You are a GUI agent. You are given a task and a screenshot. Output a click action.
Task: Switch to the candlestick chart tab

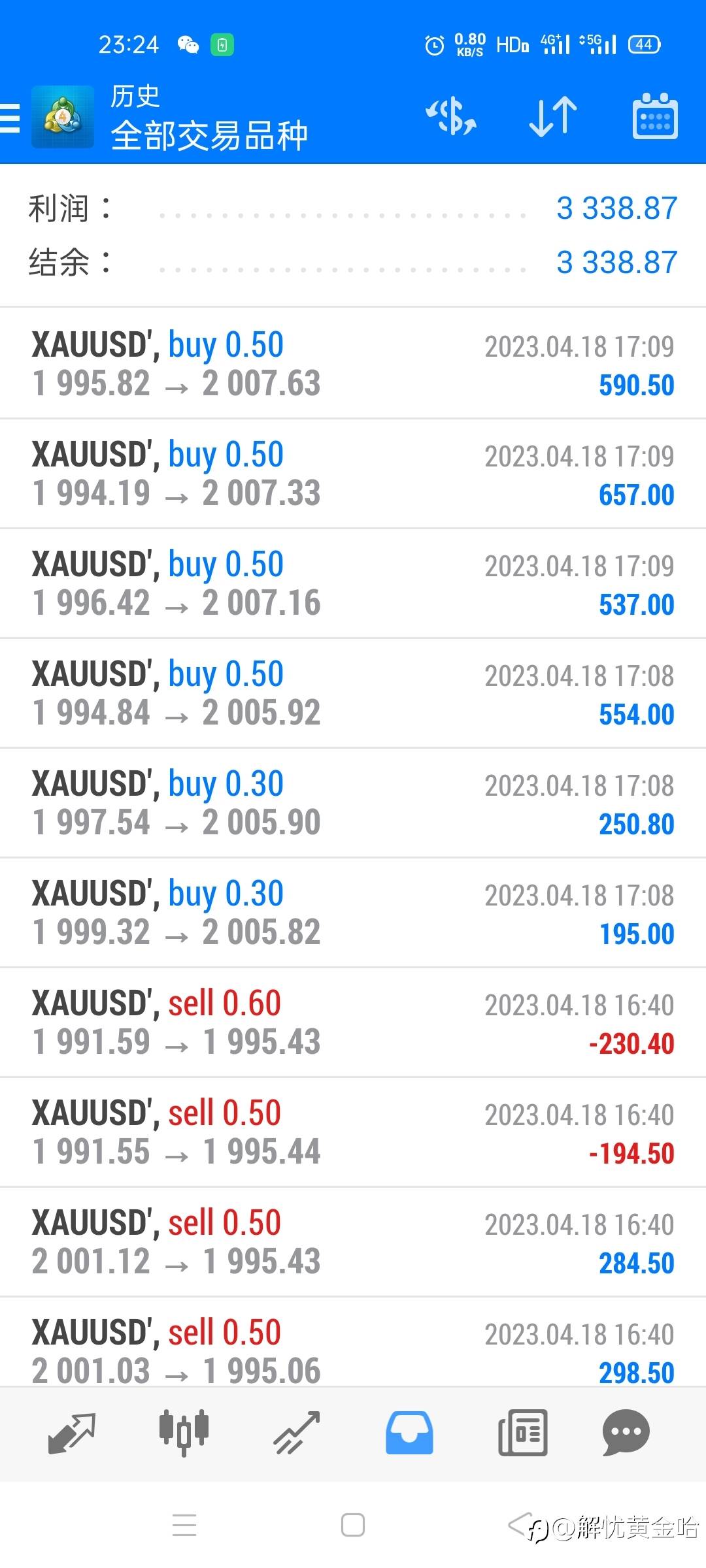click(x=184, y=1433)
